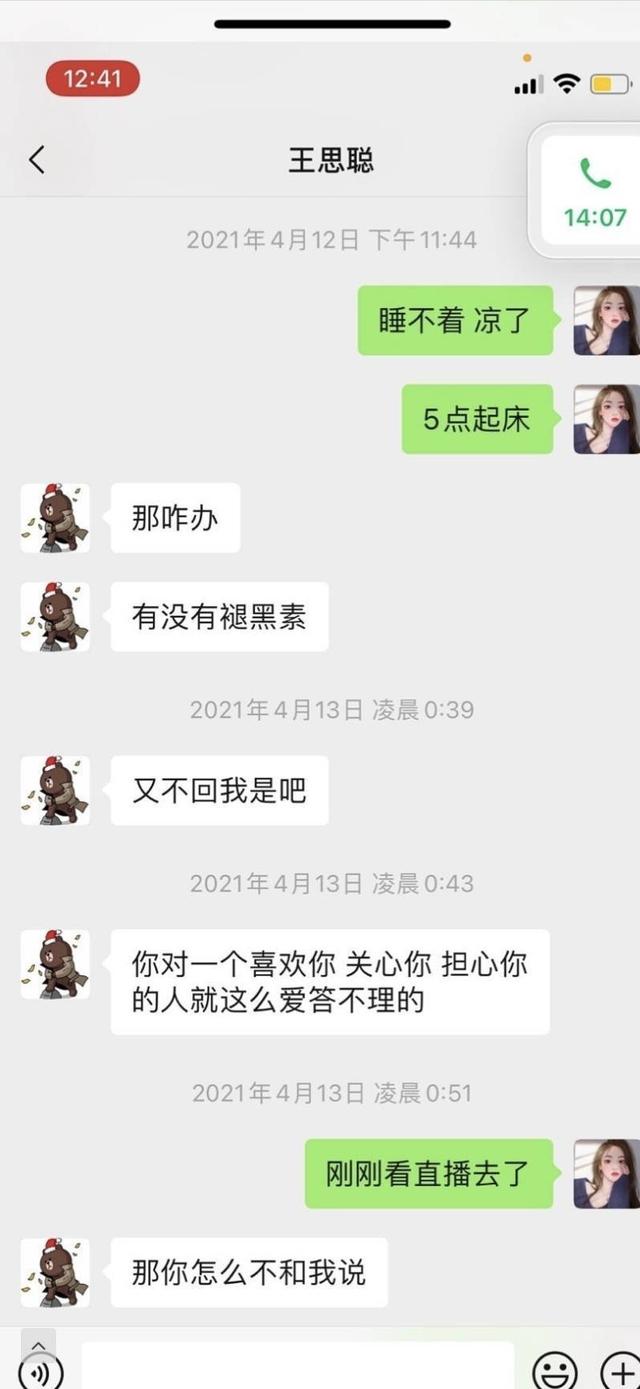This screenshot has width=640, height=1389.
Task: Tap your avatar beside 睡不着 凉了
Action: click(x=606, y=320)
